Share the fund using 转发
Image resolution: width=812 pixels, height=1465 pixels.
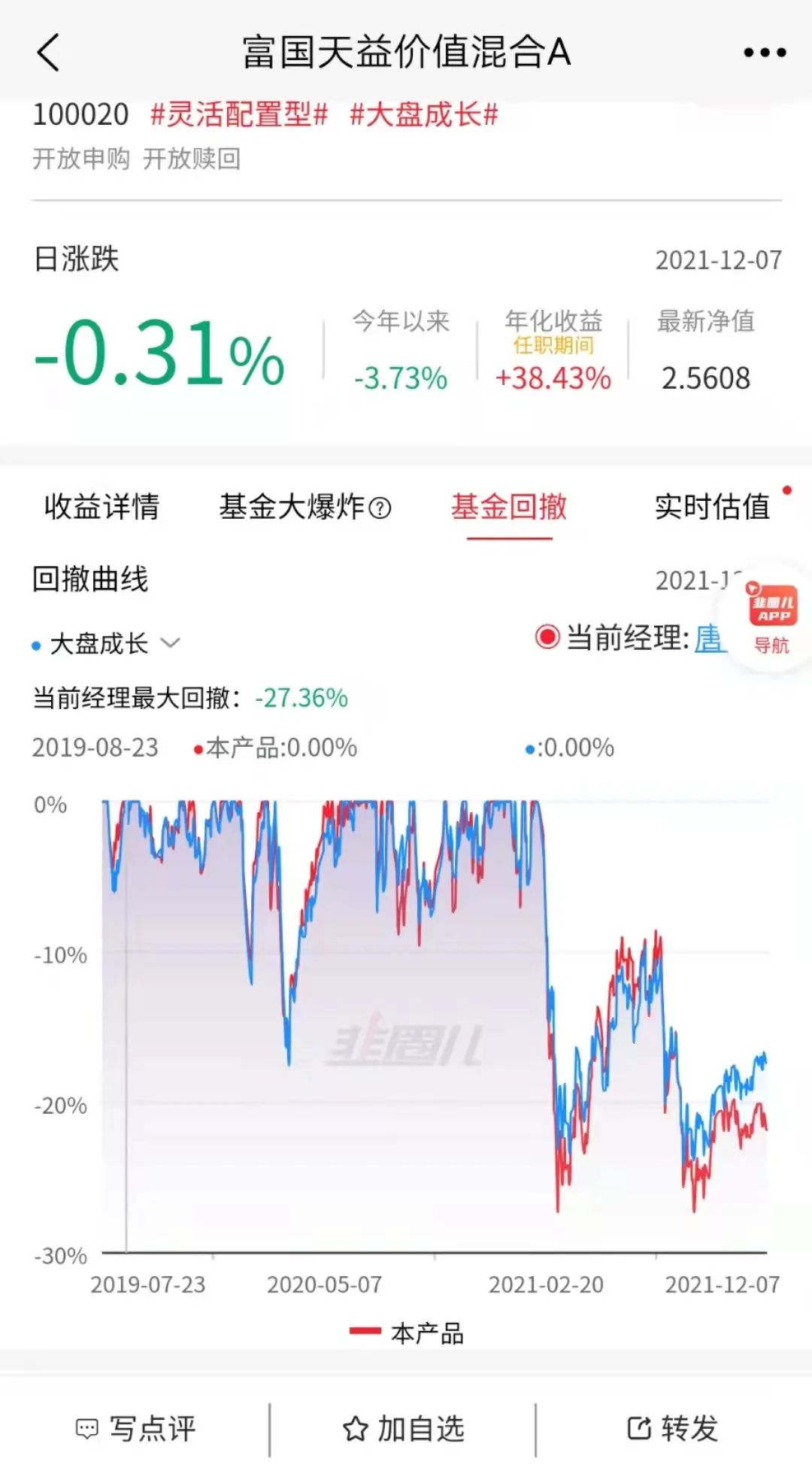coord(673,1428)
